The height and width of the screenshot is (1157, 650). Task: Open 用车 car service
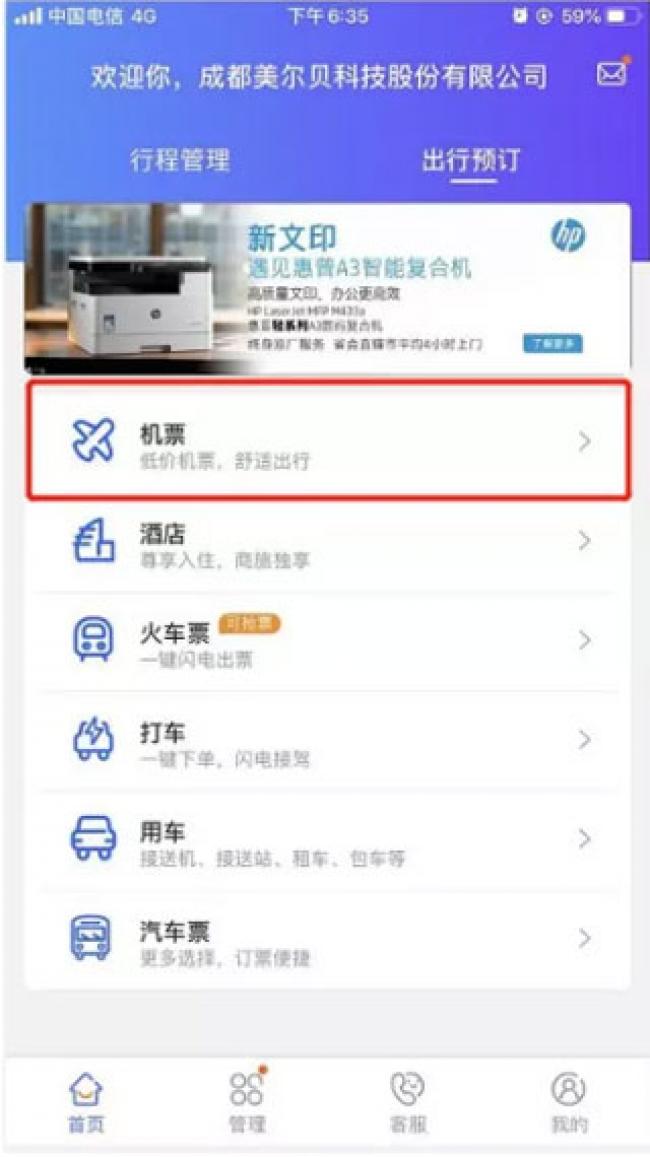327,839
